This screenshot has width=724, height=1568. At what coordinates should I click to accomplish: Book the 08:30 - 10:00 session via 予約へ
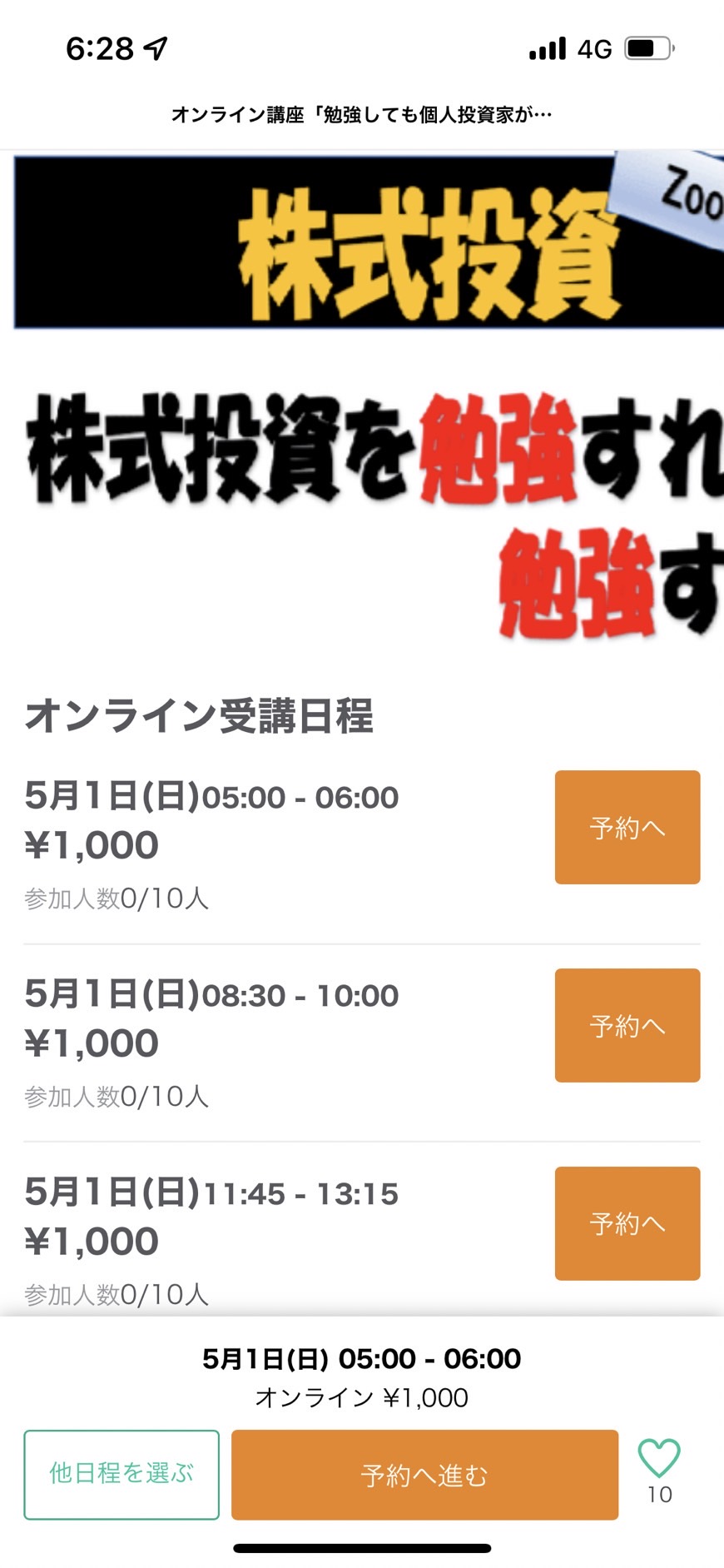pos(627,1025)
